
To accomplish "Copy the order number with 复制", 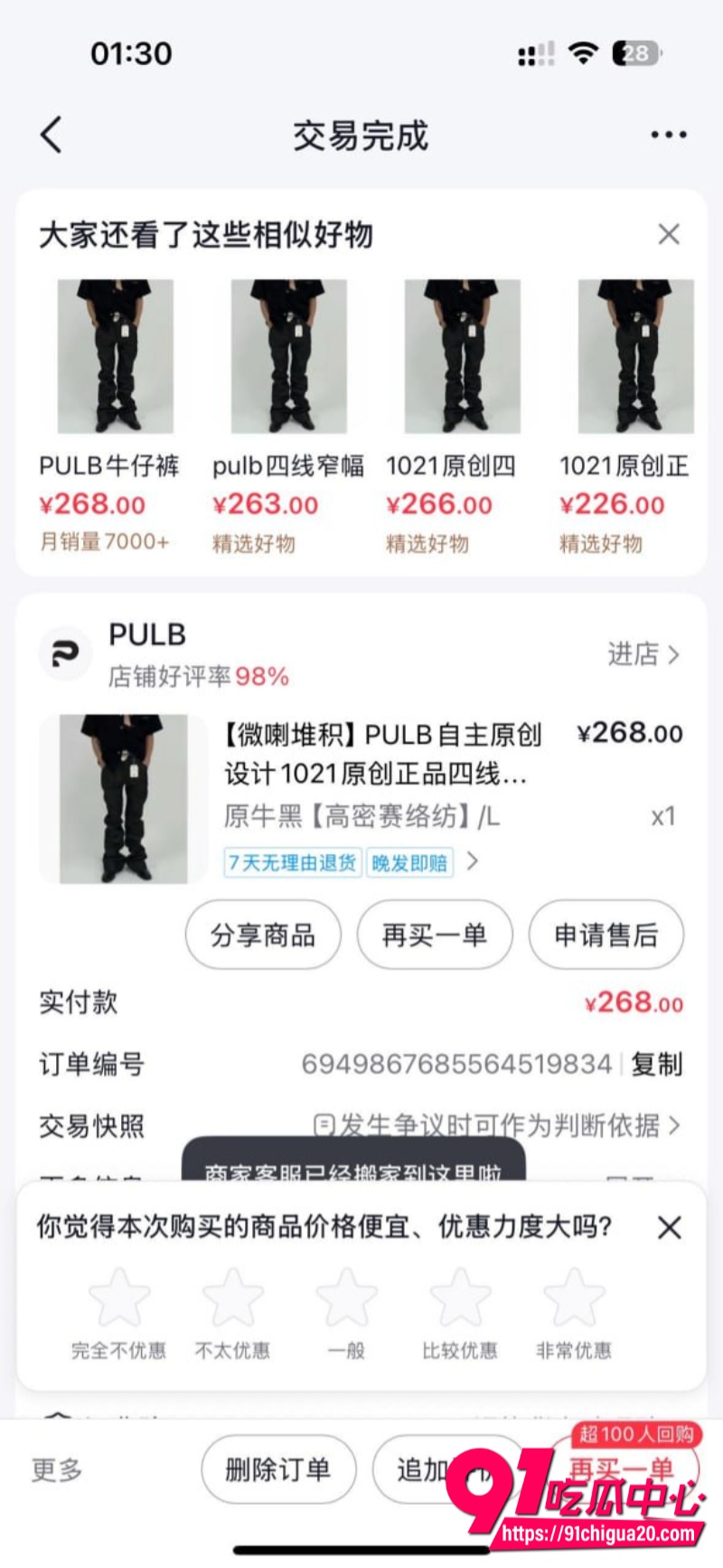I will [x=657, y=1065].
